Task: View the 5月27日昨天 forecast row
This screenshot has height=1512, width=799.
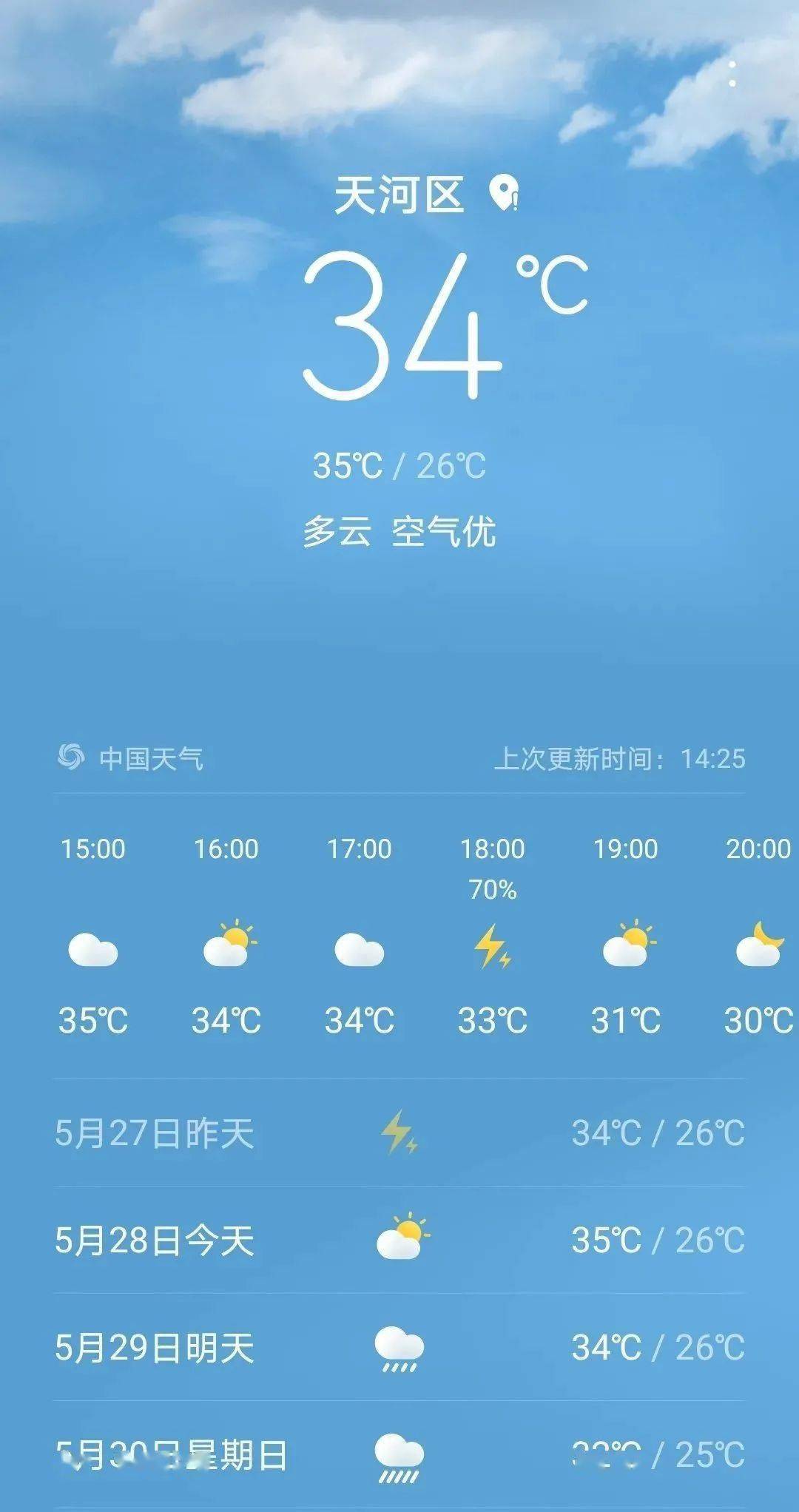Action: (x=399, y=1133)
